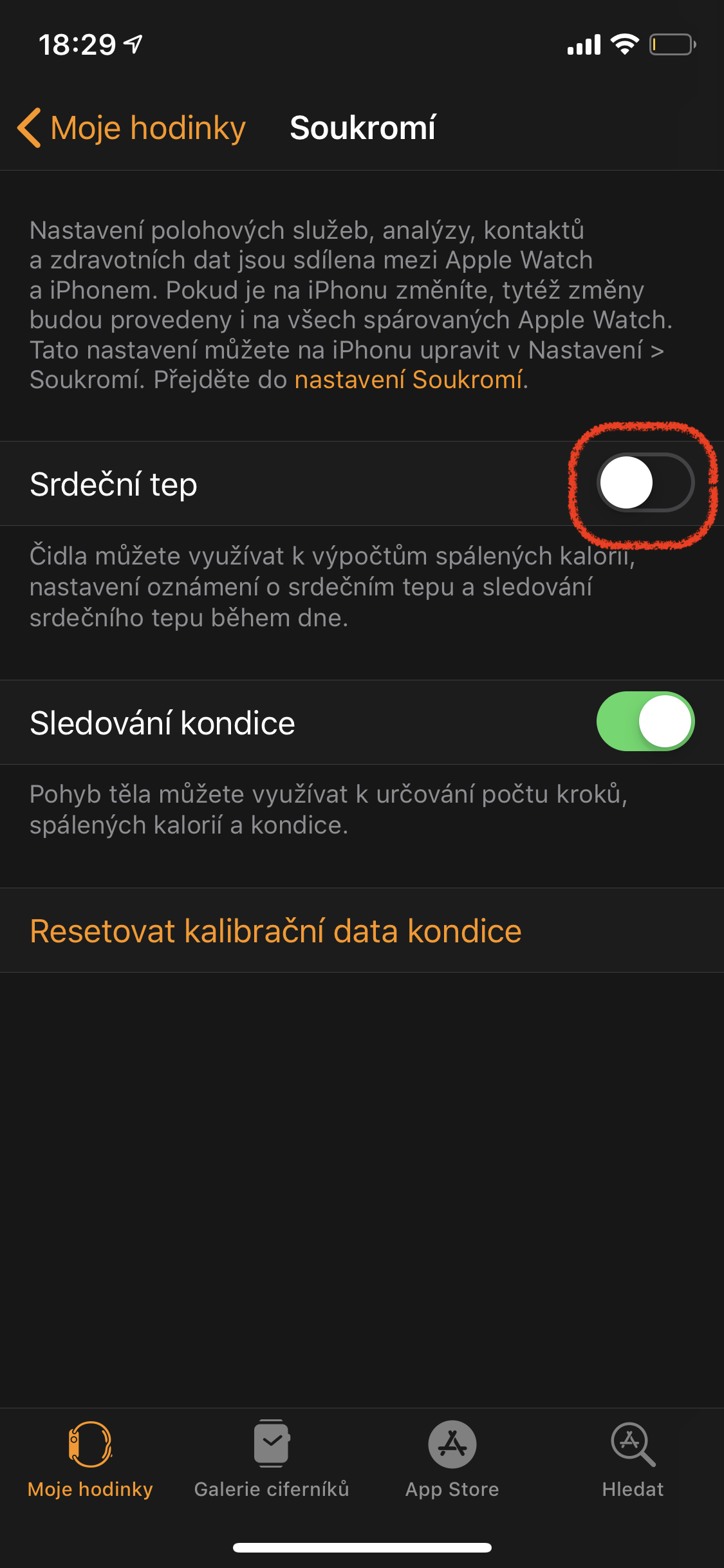This screenshot has height=1568, width=724.
Task: Tap the battery indicator icon
Action: [672, 42]
